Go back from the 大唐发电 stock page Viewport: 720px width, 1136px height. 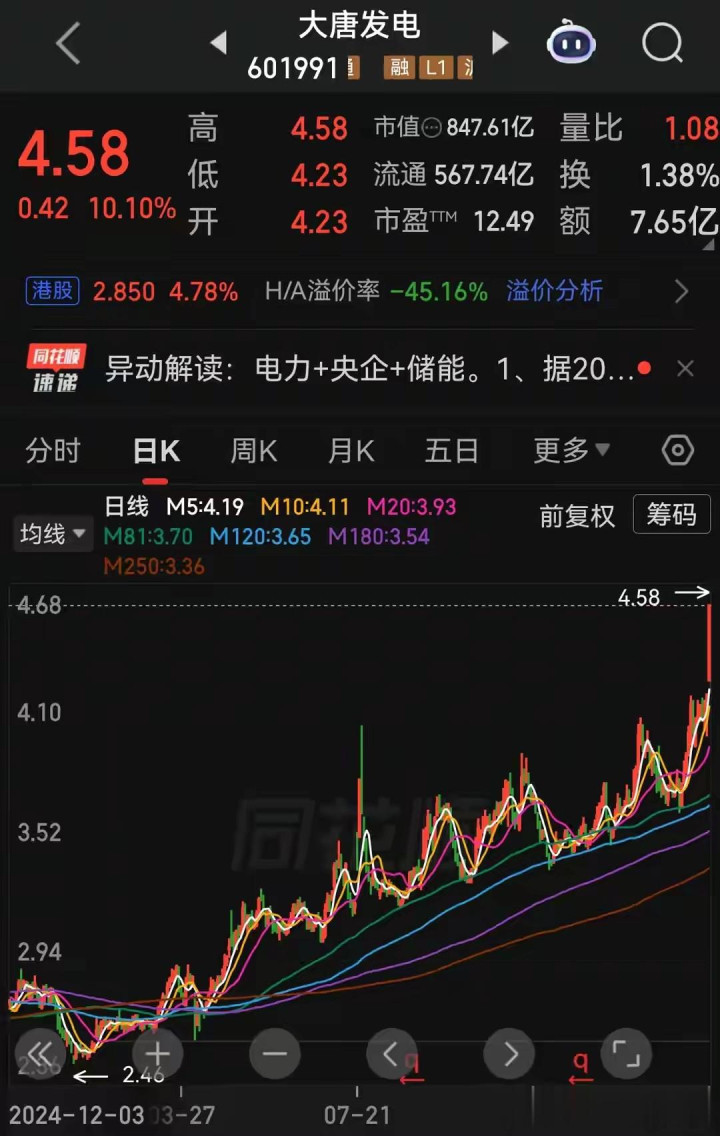(x=68, y=45)
